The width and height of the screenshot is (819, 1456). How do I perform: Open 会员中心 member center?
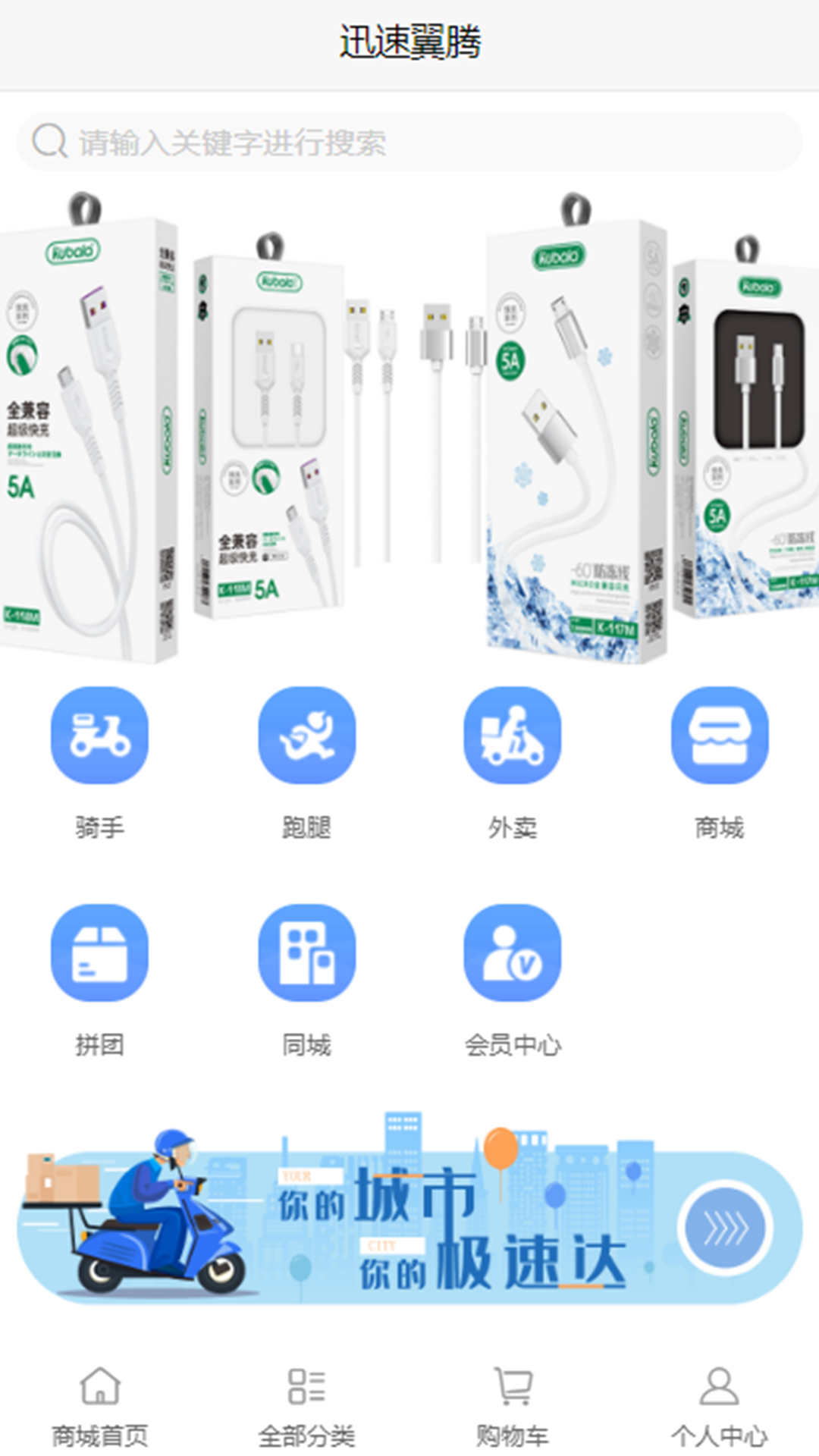tap(513, 981)
